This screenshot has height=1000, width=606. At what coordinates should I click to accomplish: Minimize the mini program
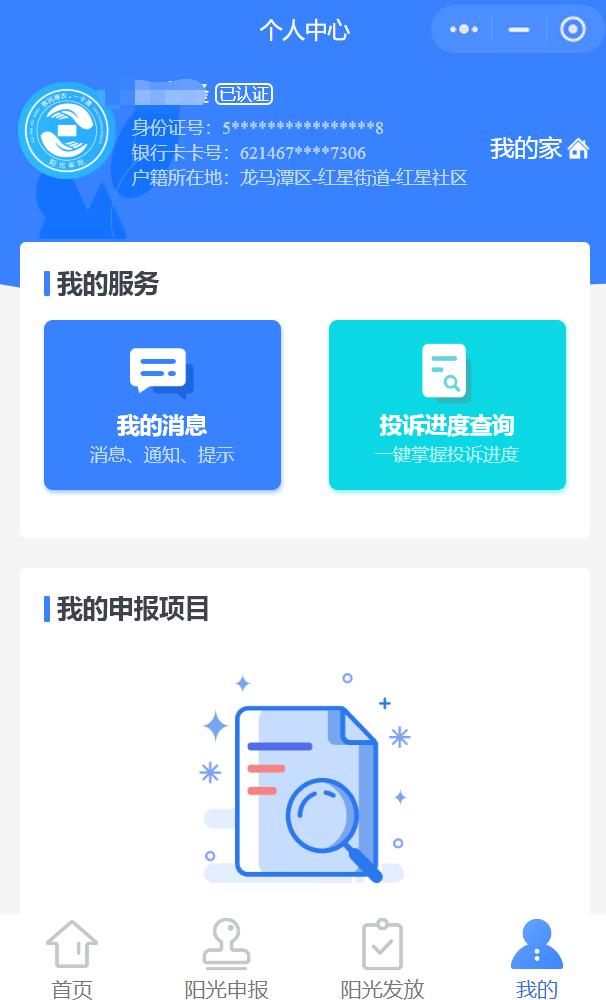click(518, 30)
